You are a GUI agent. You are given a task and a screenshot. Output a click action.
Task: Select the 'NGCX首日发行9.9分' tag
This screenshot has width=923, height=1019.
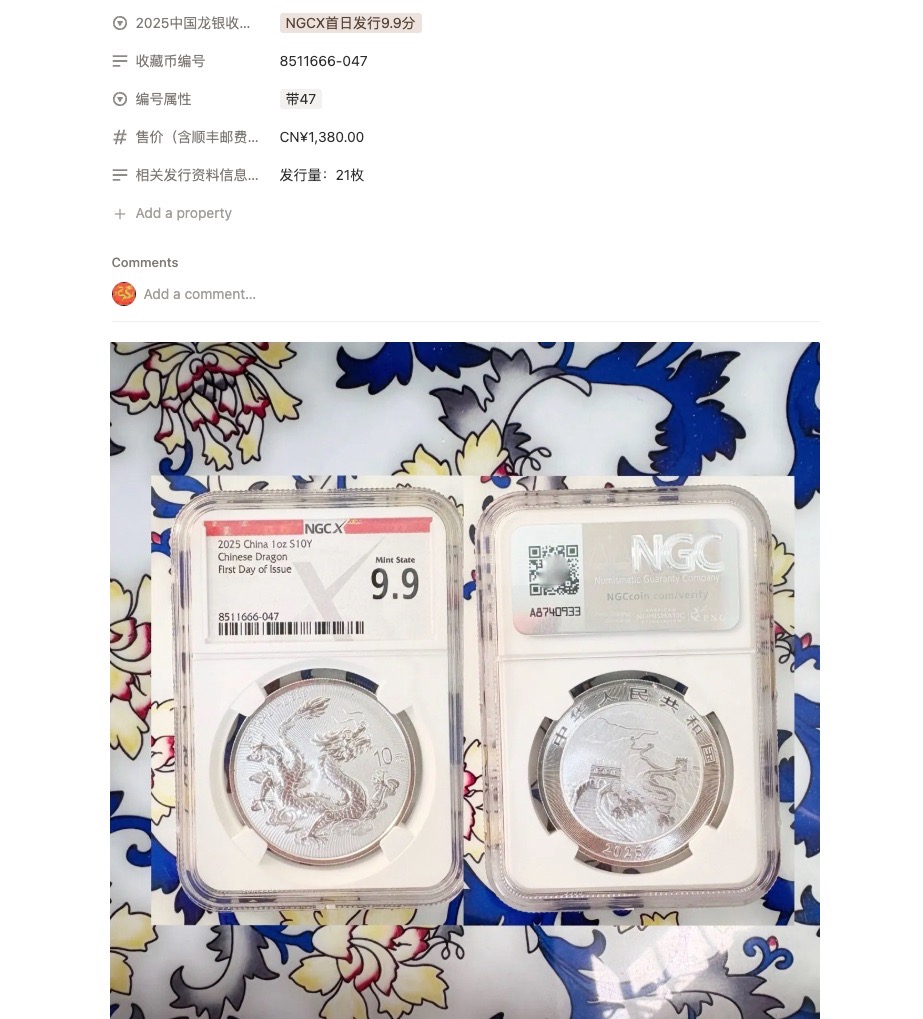coord(350,23)
